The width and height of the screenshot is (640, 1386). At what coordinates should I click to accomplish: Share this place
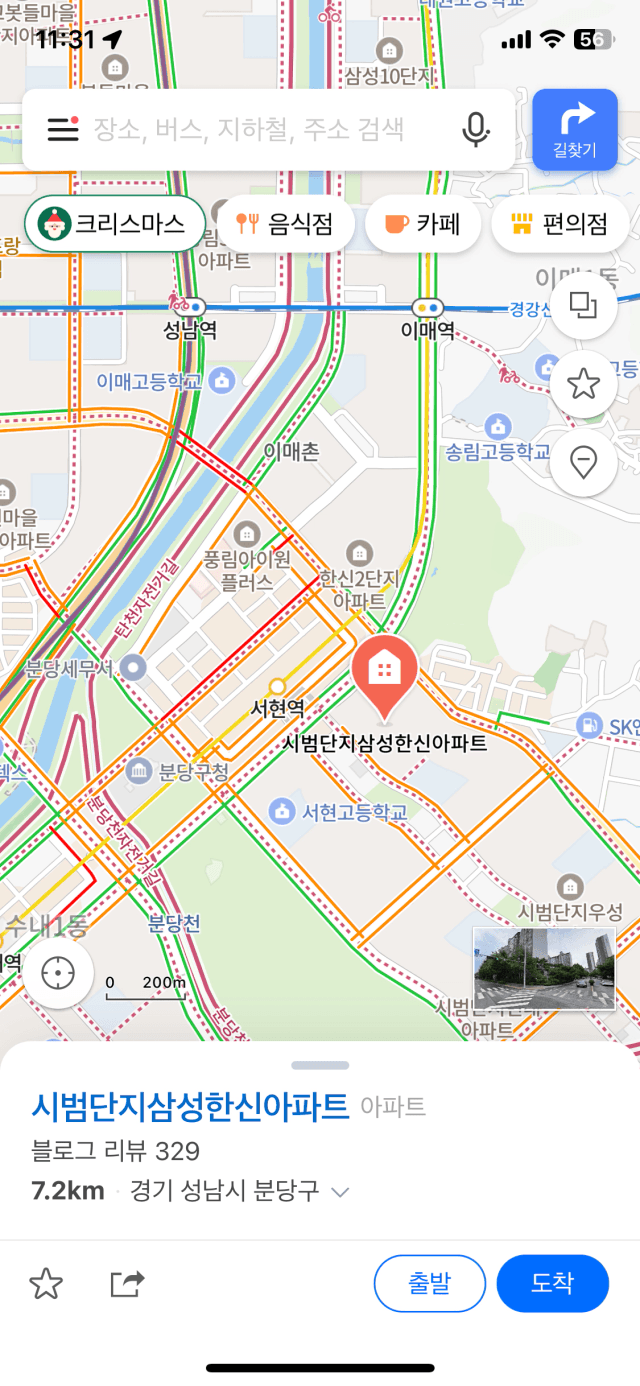click(x=127, y=1283)
